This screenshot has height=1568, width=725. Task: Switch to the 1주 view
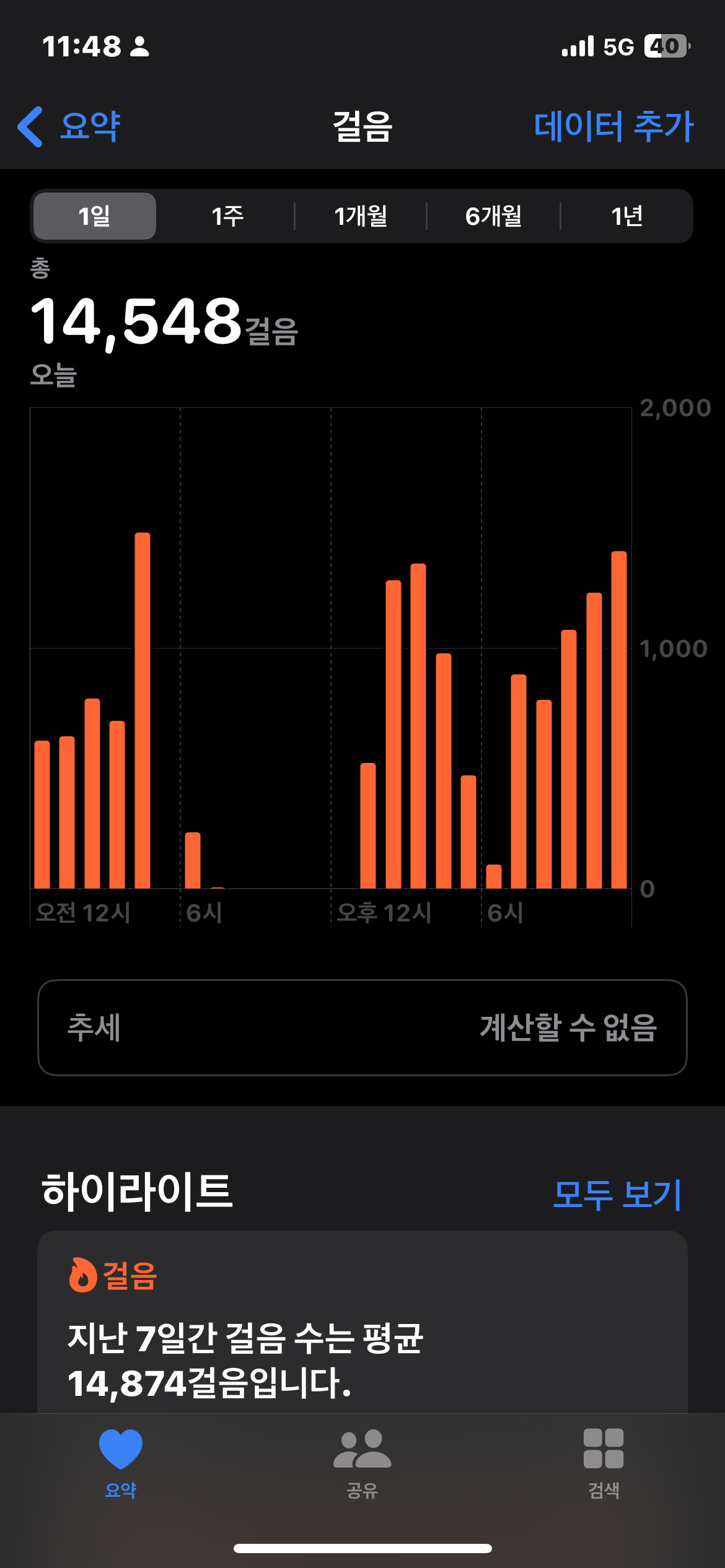[227, 216]
